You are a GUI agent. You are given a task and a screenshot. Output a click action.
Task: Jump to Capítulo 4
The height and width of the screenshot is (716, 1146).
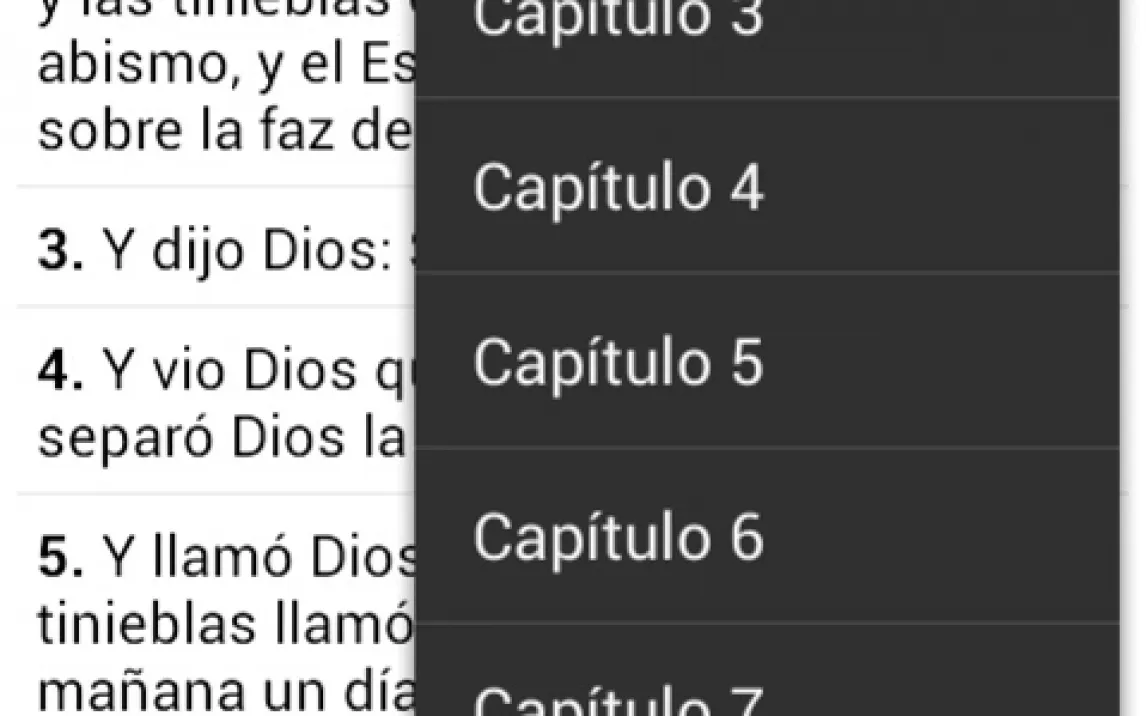coord(620,187)
